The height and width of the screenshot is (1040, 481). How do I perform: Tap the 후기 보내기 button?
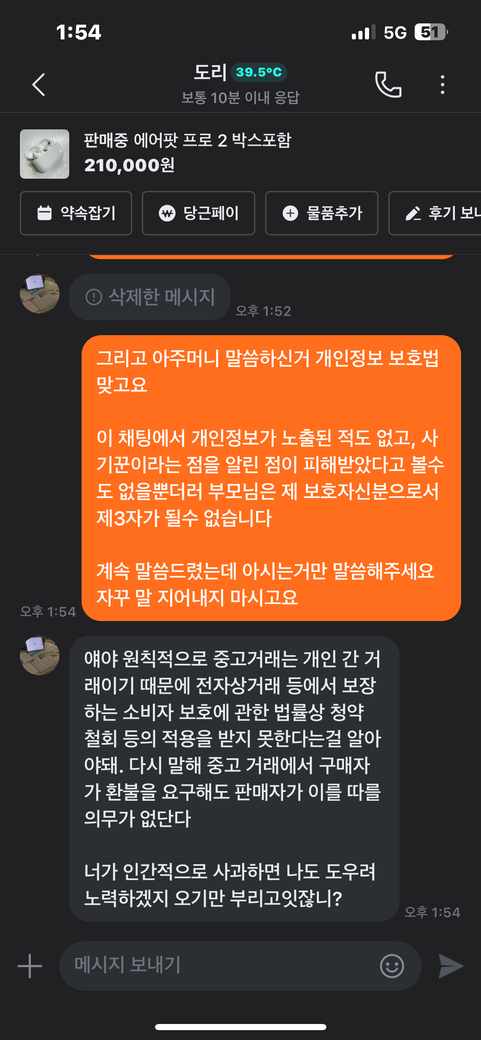click(435, 213)
